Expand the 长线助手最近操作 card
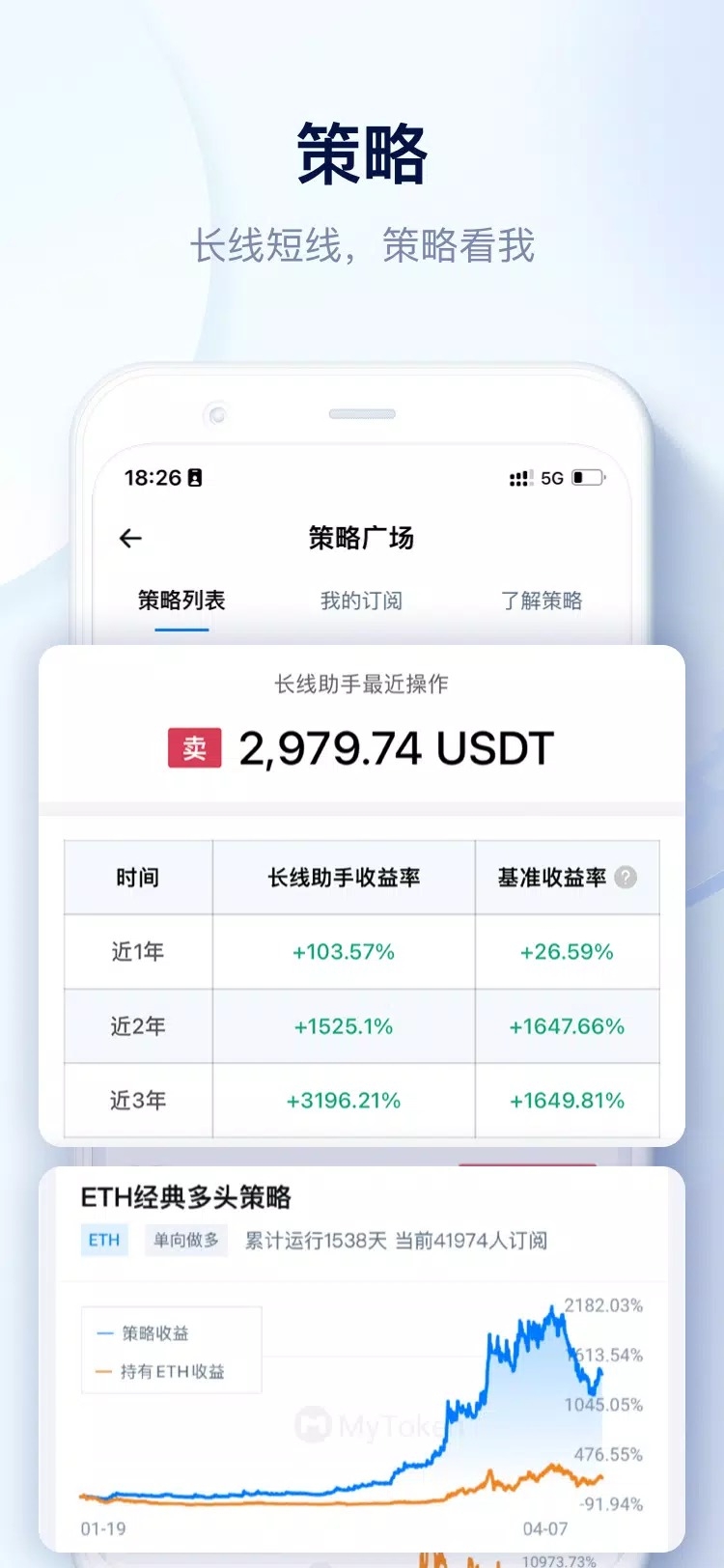 tap(362, 684)
